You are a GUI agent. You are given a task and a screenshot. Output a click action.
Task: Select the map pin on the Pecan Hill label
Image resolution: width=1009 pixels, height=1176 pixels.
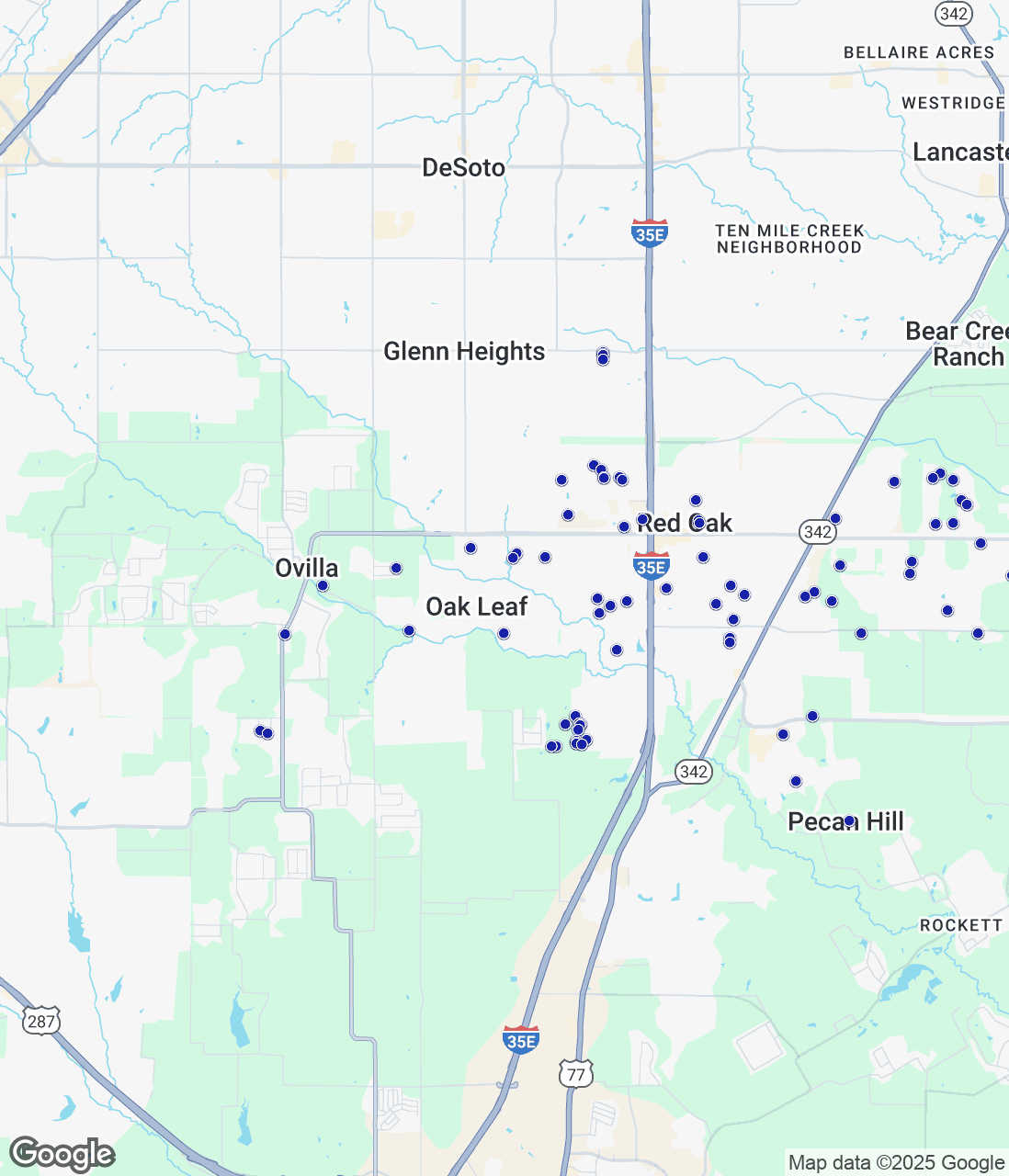tap(849, 820)
